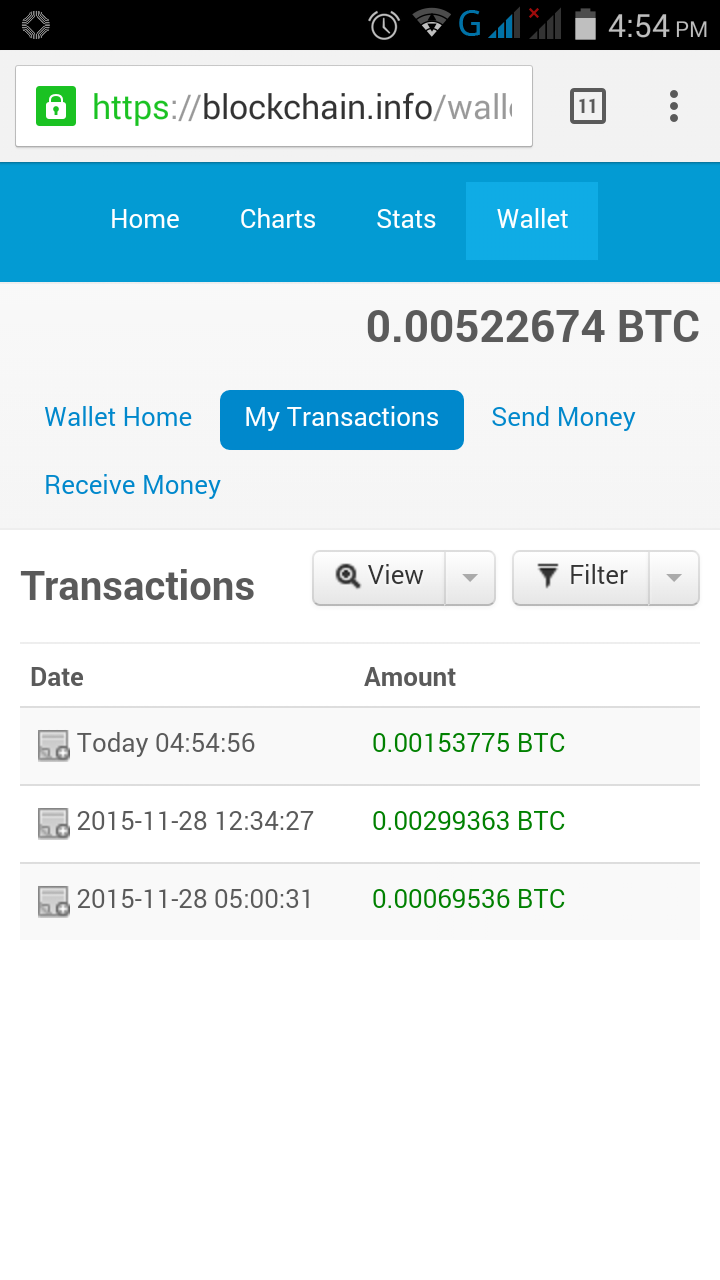
Task: Select My Transactions
Action: click(342, 419)
